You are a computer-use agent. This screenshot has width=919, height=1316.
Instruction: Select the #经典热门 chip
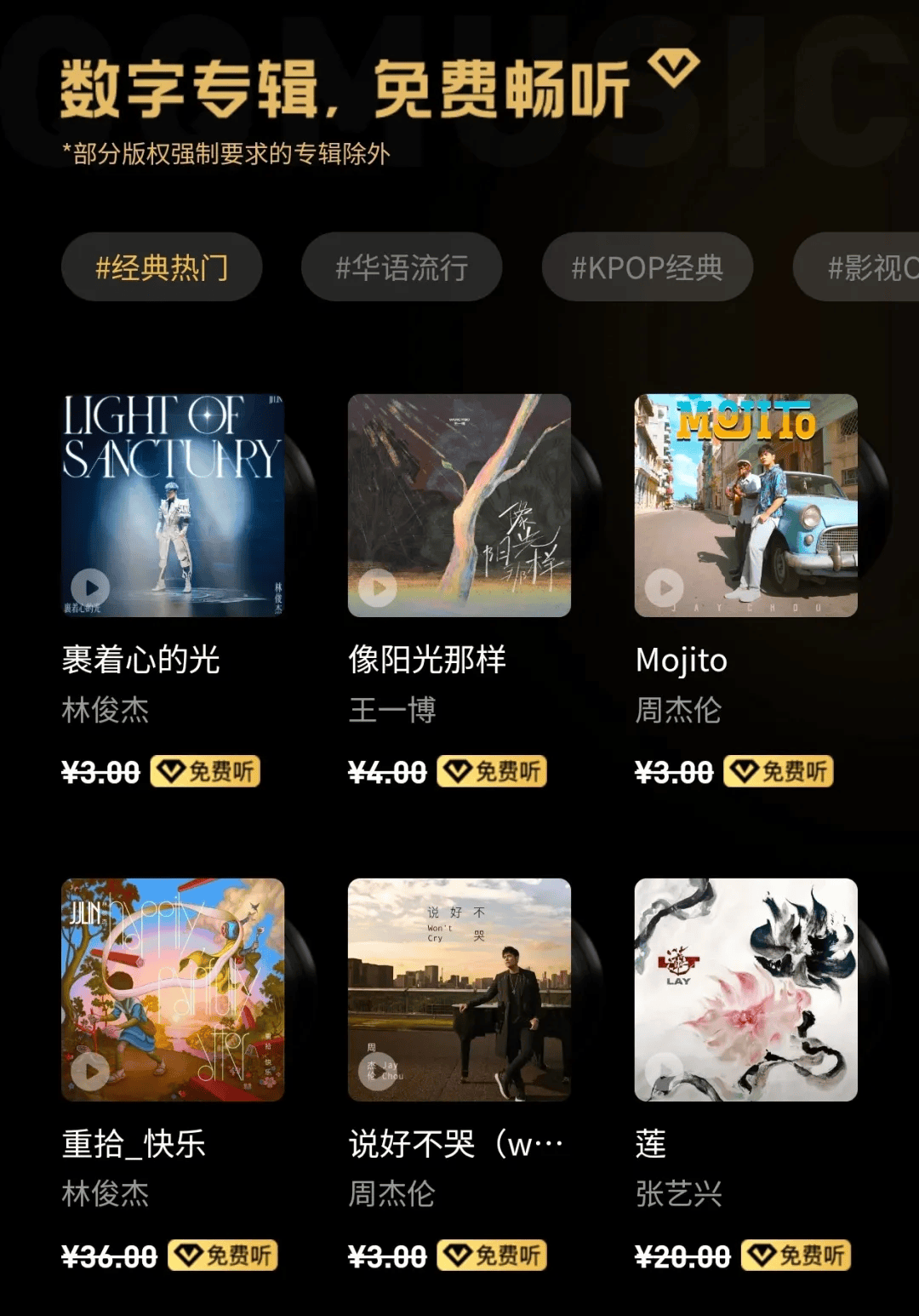pyautogui.click(x=162, y=267)
